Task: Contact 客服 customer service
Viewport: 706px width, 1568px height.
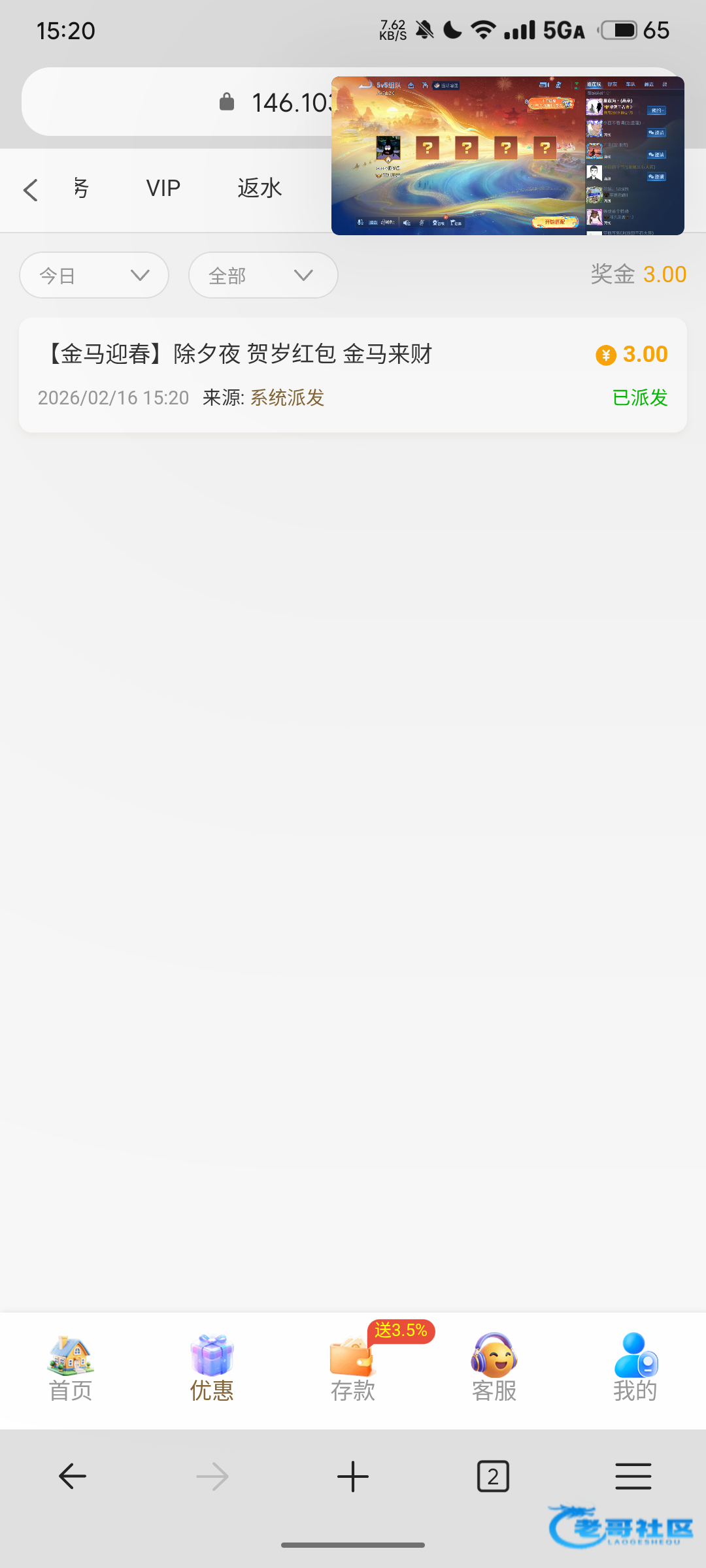Action: [494, 1369]
